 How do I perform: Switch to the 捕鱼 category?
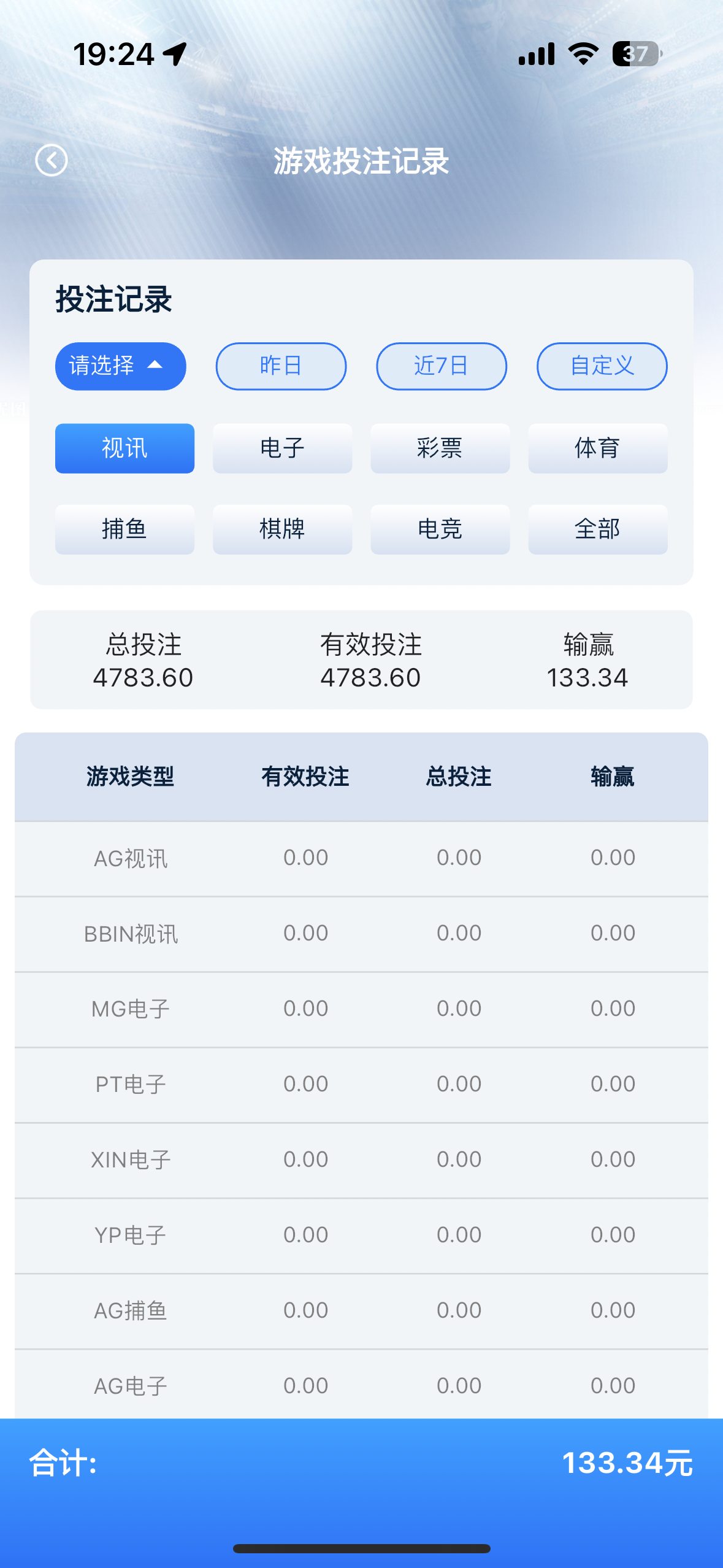click(x=124, y=529)
